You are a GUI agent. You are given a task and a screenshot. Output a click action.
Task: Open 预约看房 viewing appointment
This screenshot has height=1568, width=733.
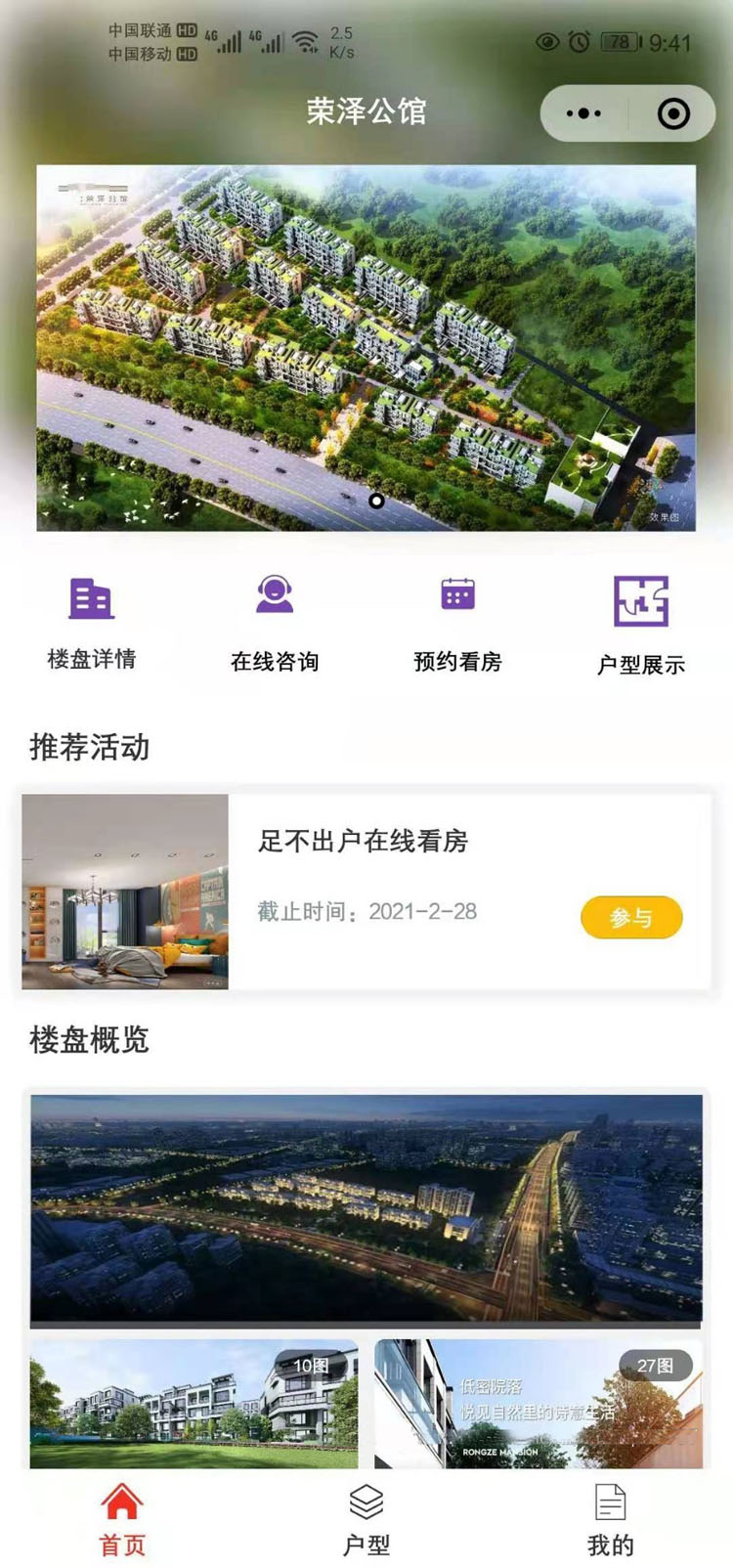tap(457, 623)
